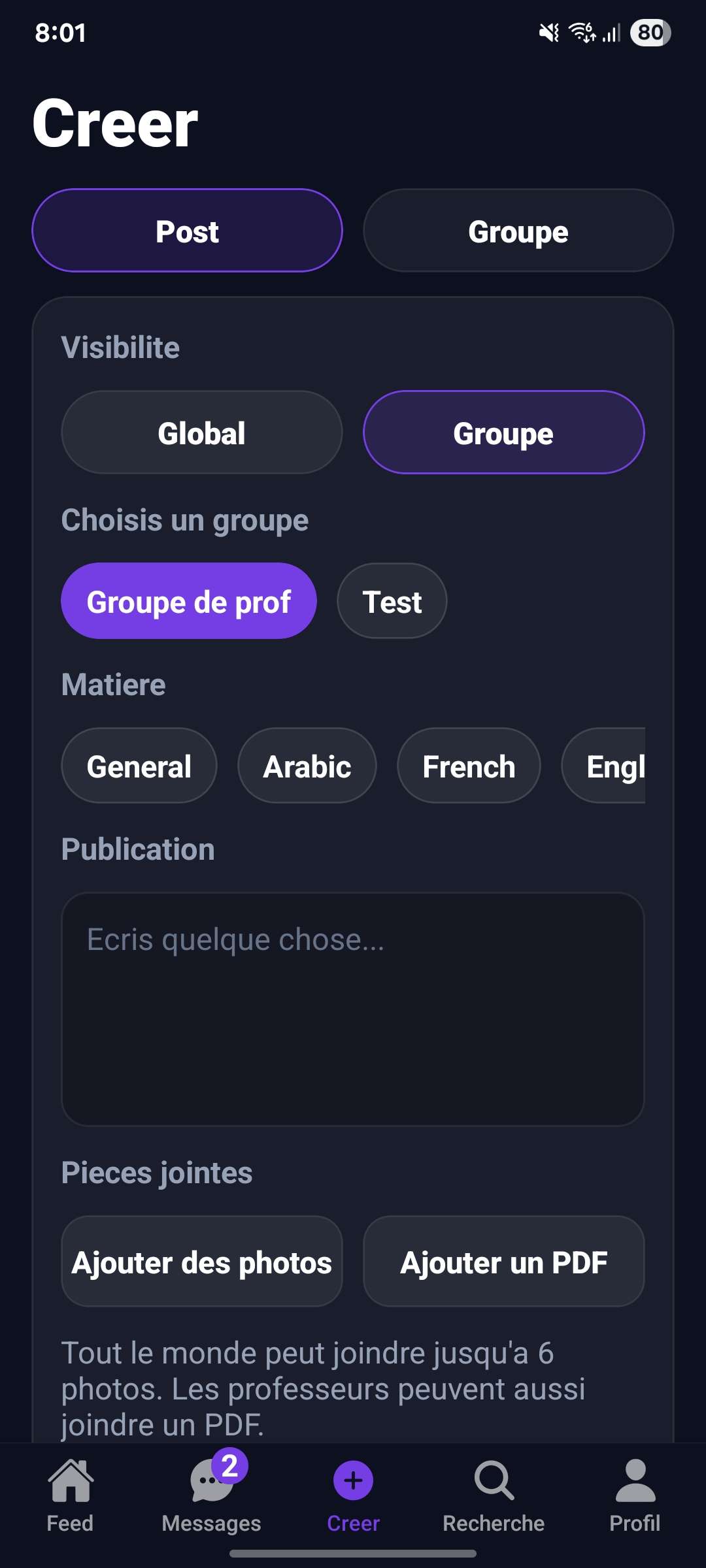
Task: Open Messages via the chat bubble icon
Action: pyautogui.click(x=210, y=1483)
